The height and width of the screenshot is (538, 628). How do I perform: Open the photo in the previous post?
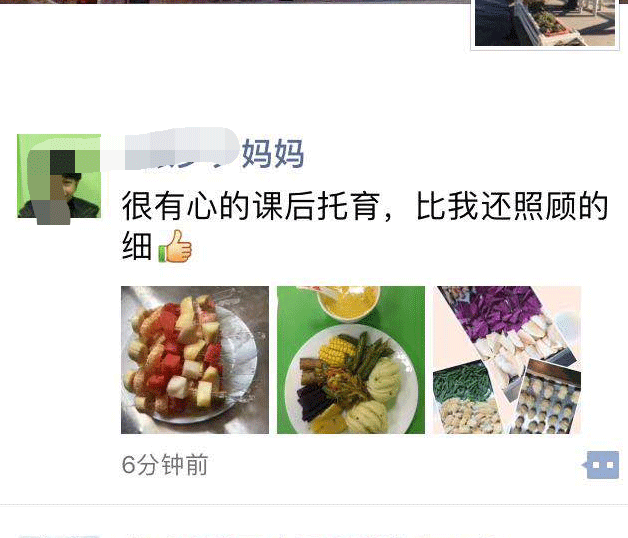point(545,23)
